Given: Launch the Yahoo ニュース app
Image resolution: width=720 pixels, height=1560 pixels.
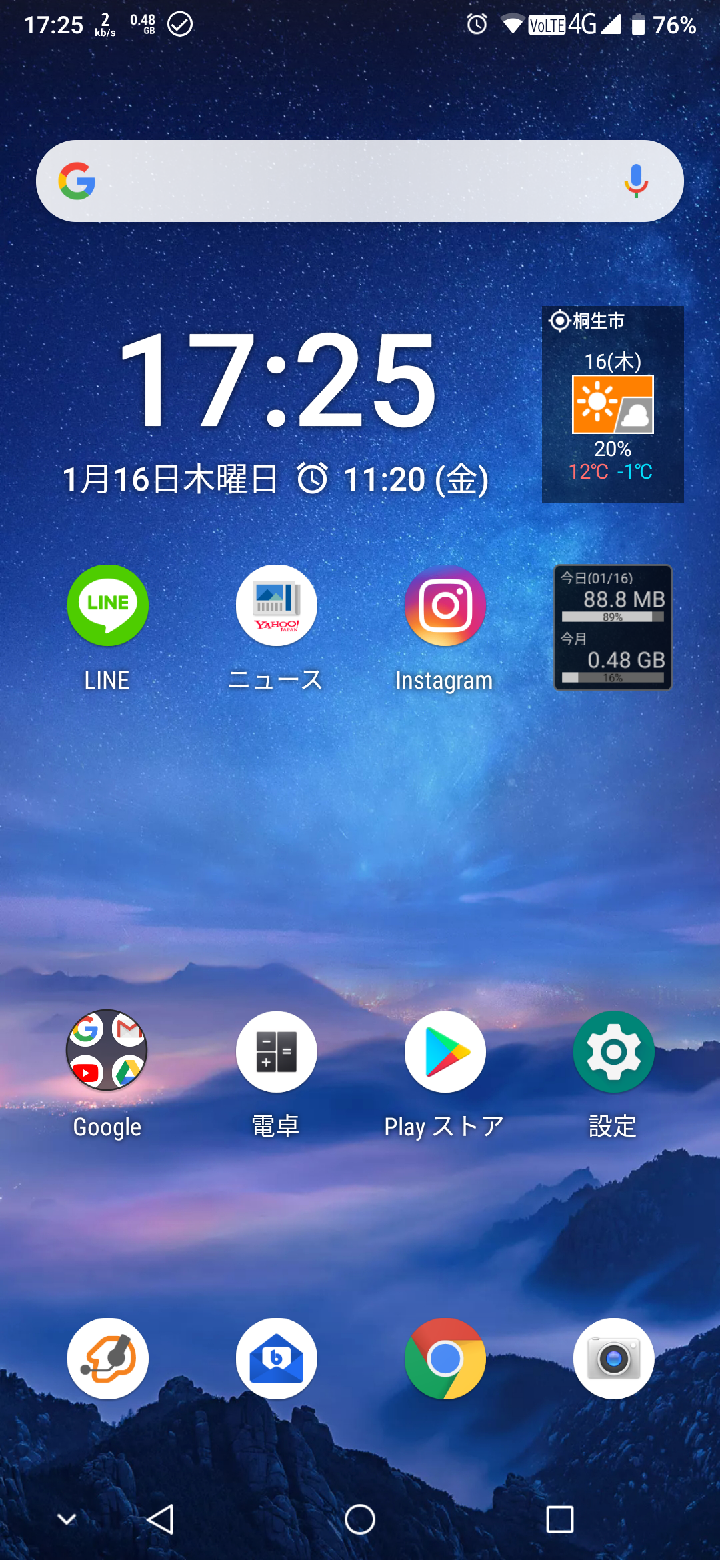Looking at the screenshot, I should pos(276,606).
